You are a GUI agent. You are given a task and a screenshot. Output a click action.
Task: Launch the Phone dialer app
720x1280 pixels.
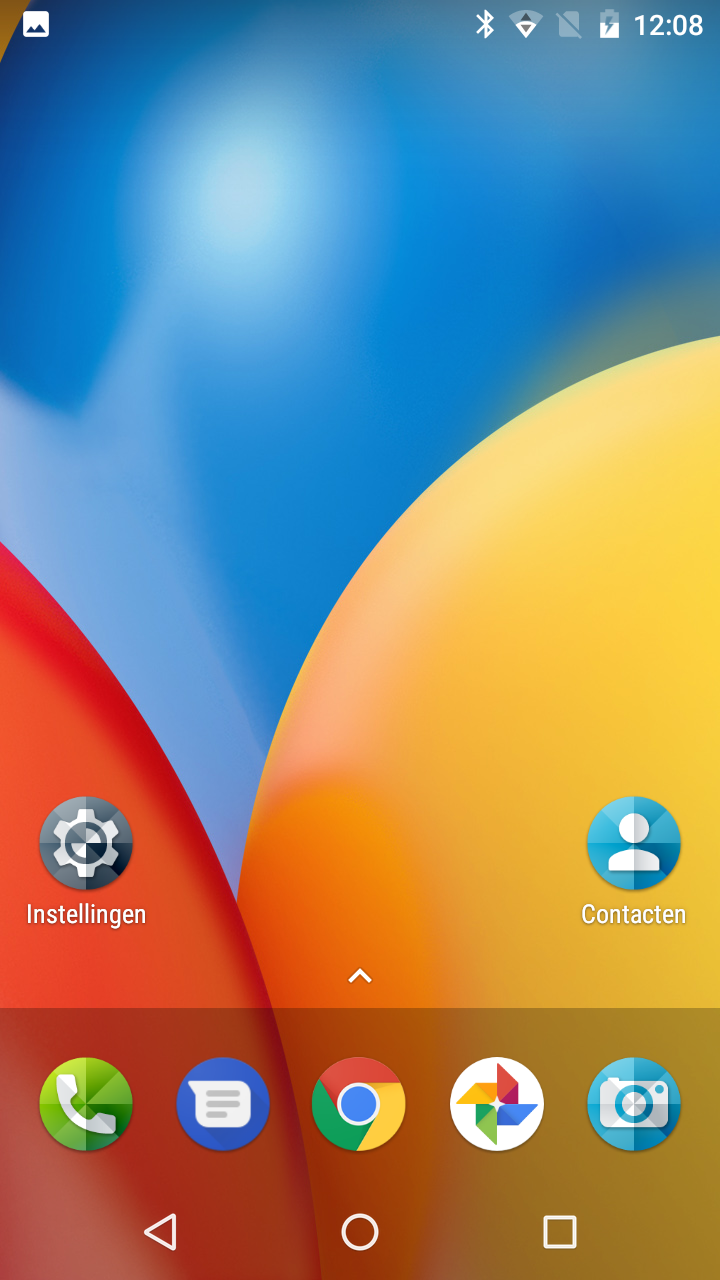(x=86, y=1104)
